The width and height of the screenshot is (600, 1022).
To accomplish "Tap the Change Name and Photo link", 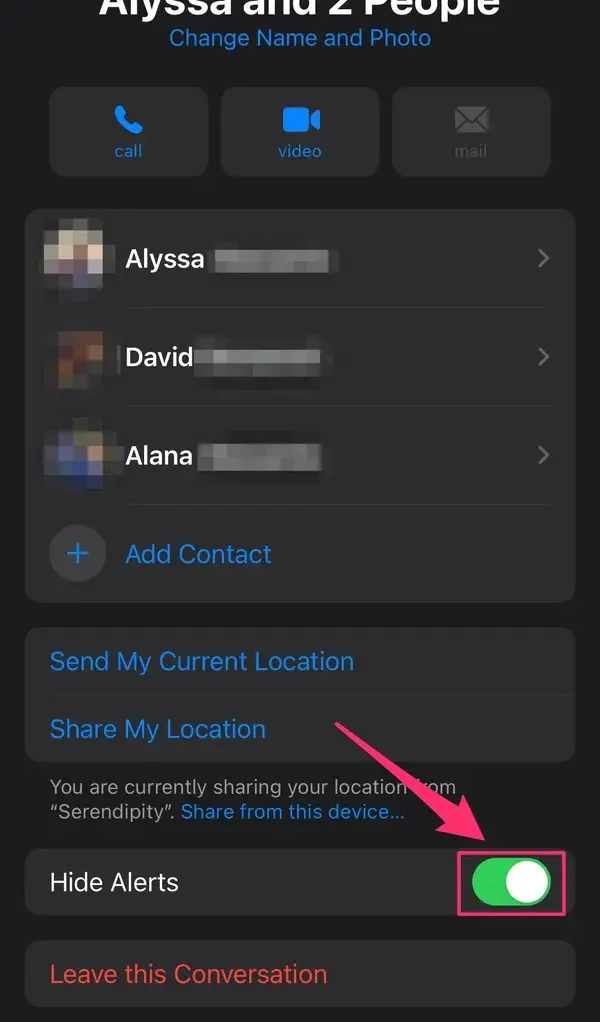I will point(300,39).
